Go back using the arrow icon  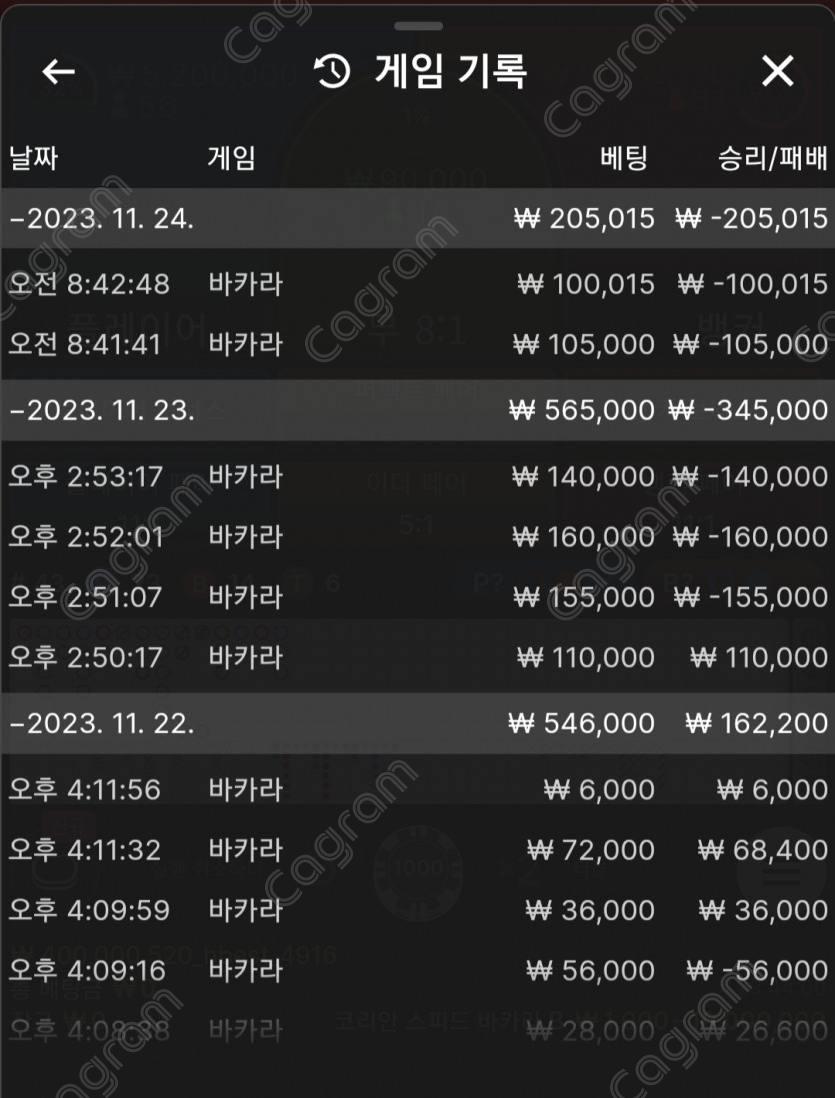[58, 71]
